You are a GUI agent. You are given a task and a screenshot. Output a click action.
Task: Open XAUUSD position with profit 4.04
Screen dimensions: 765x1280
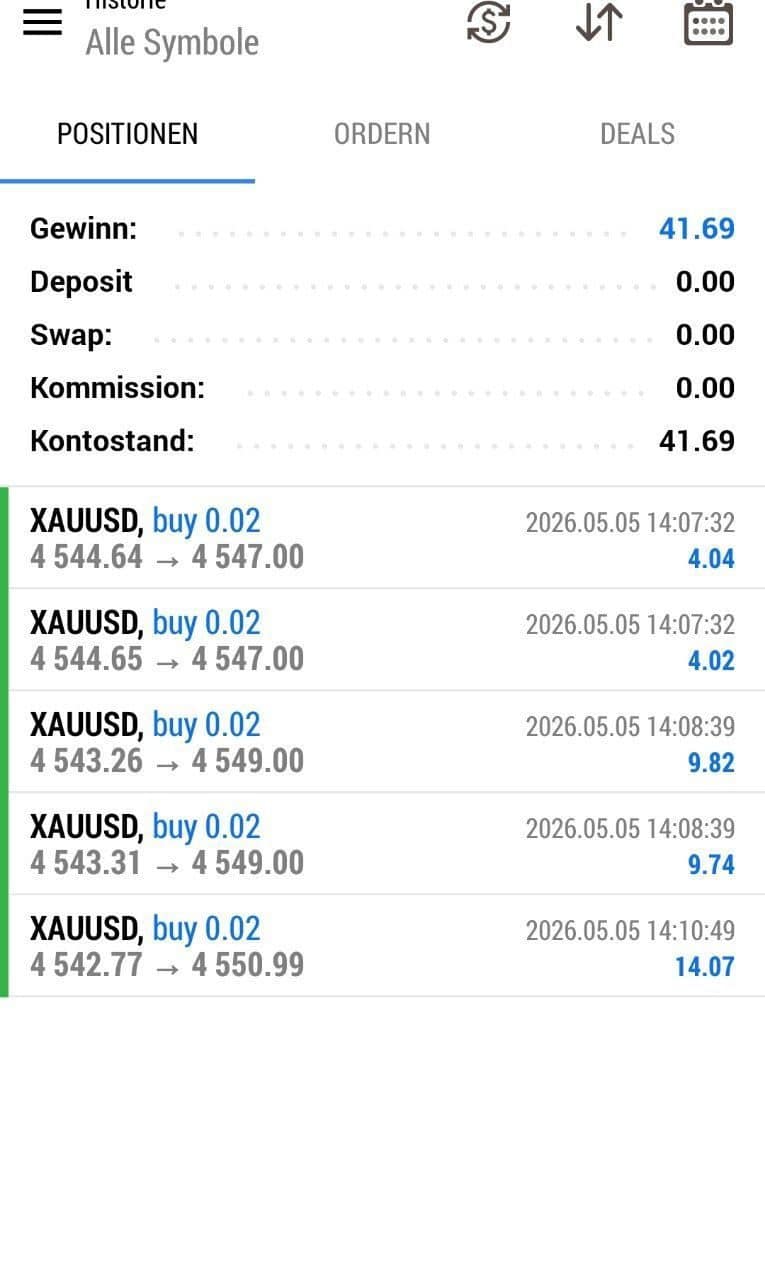(382, 539)
